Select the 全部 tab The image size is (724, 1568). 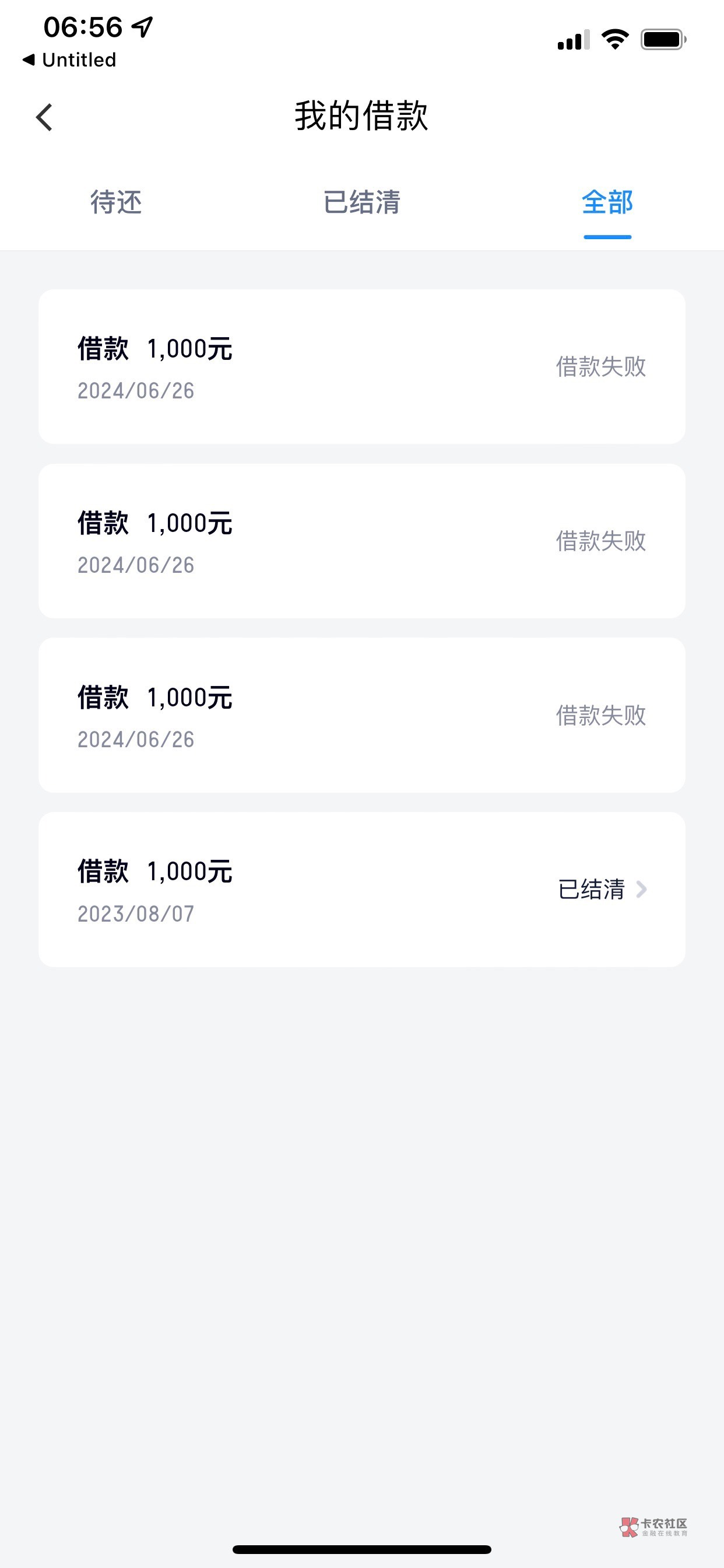tap(607, 202)
